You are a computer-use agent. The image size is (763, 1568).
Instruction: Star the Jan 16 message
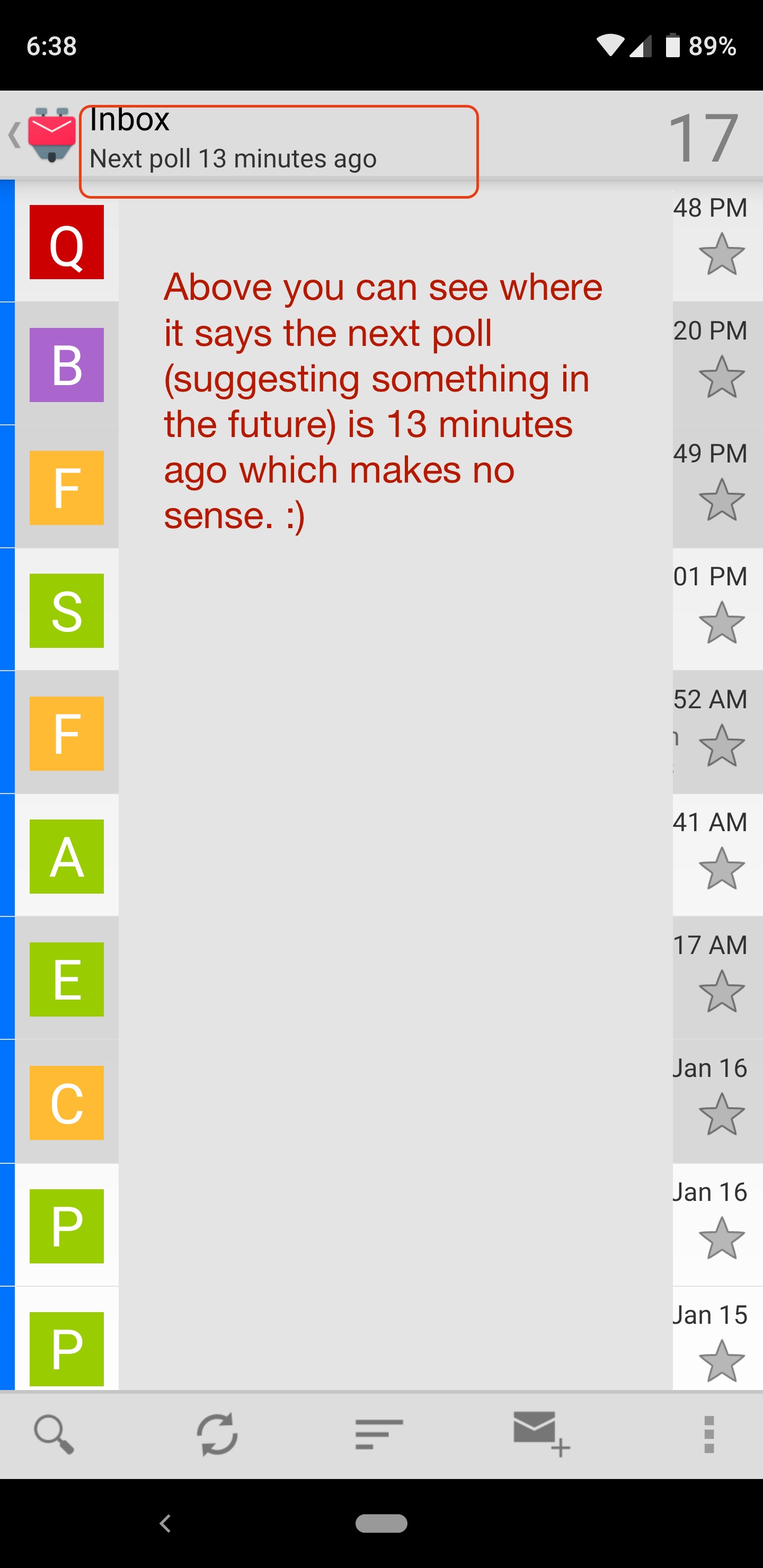723,1114
